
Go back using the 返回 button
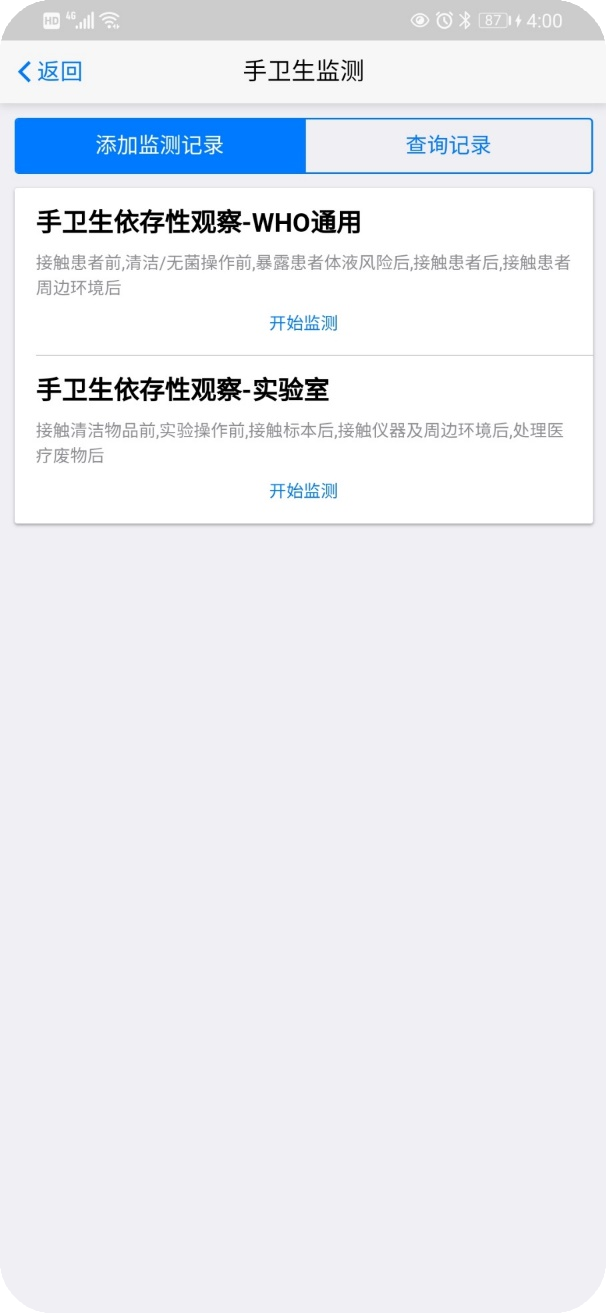pos(50,71)
